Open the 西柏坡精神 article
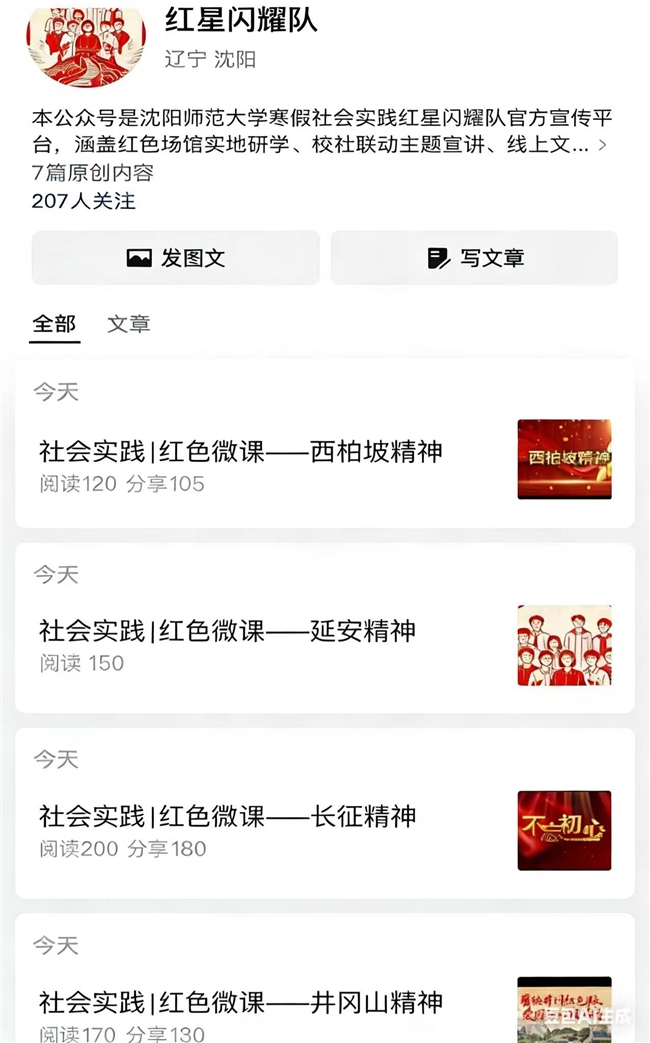The width and height of the screenshot is (650, 1043). pos(241,451)
